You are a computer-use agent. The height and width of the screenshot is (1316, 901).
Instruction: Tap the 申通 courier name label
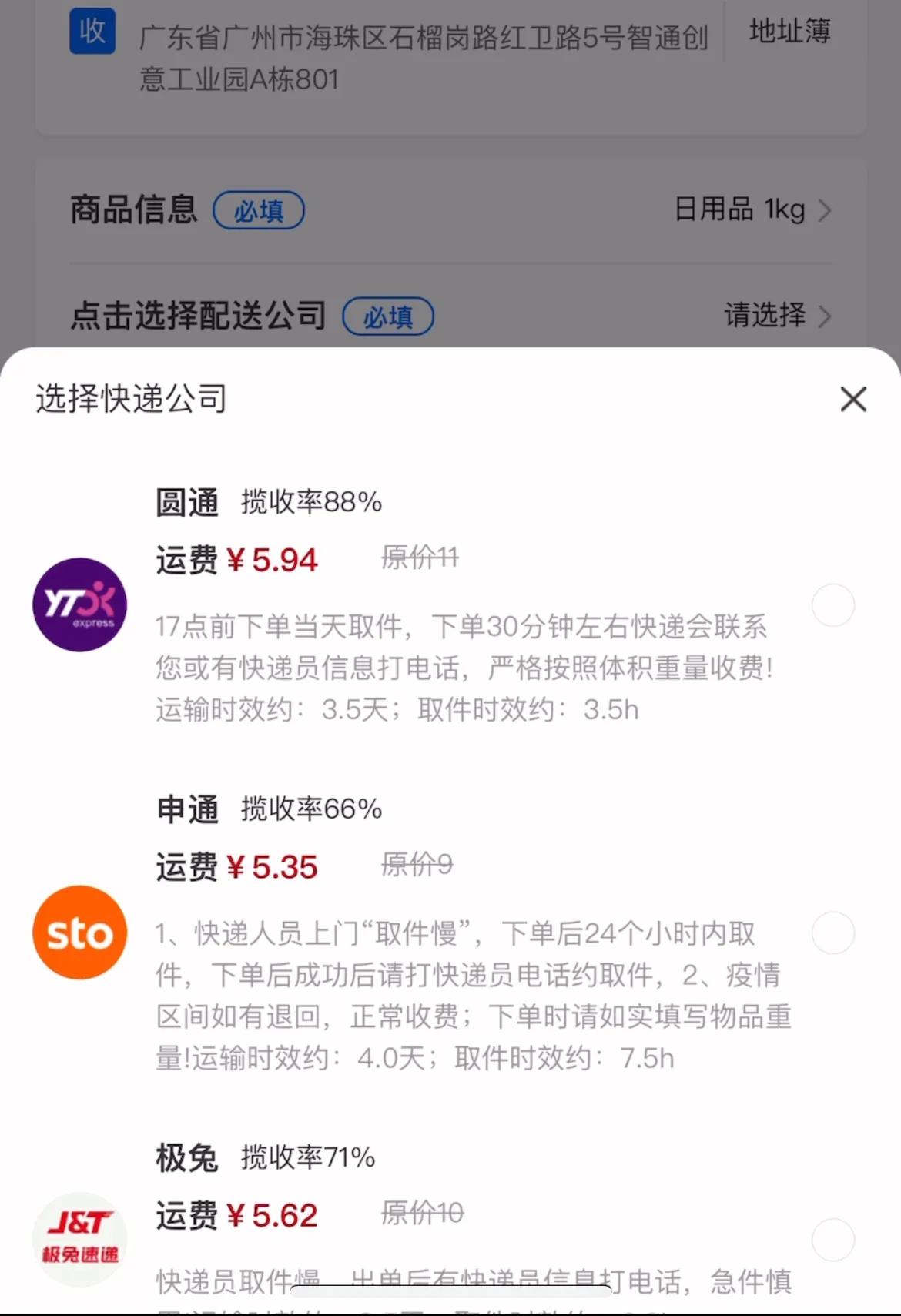(186, 809)
